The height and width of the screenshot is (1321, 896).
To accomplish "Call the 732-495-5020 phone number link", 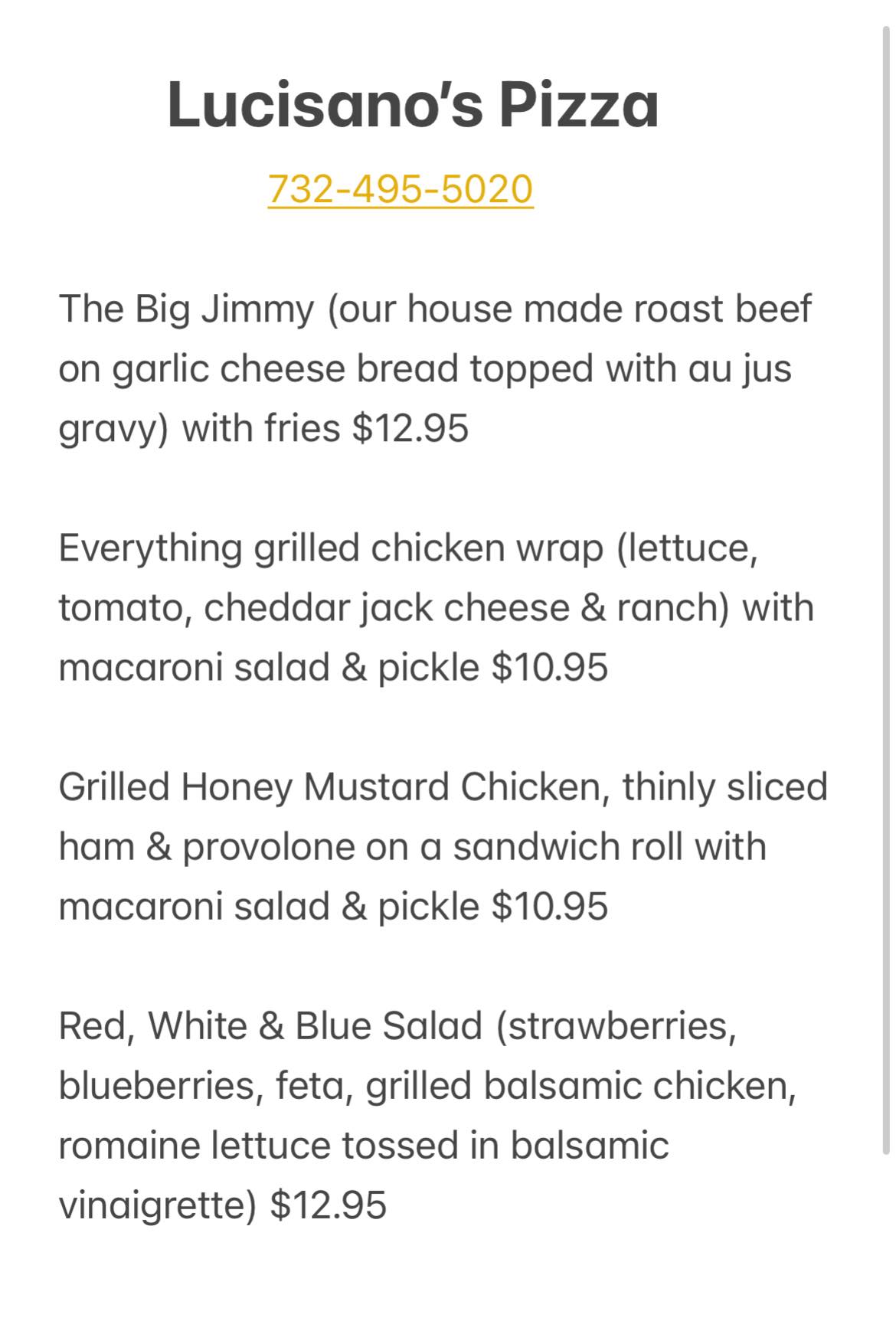I will tap(400, 189).
